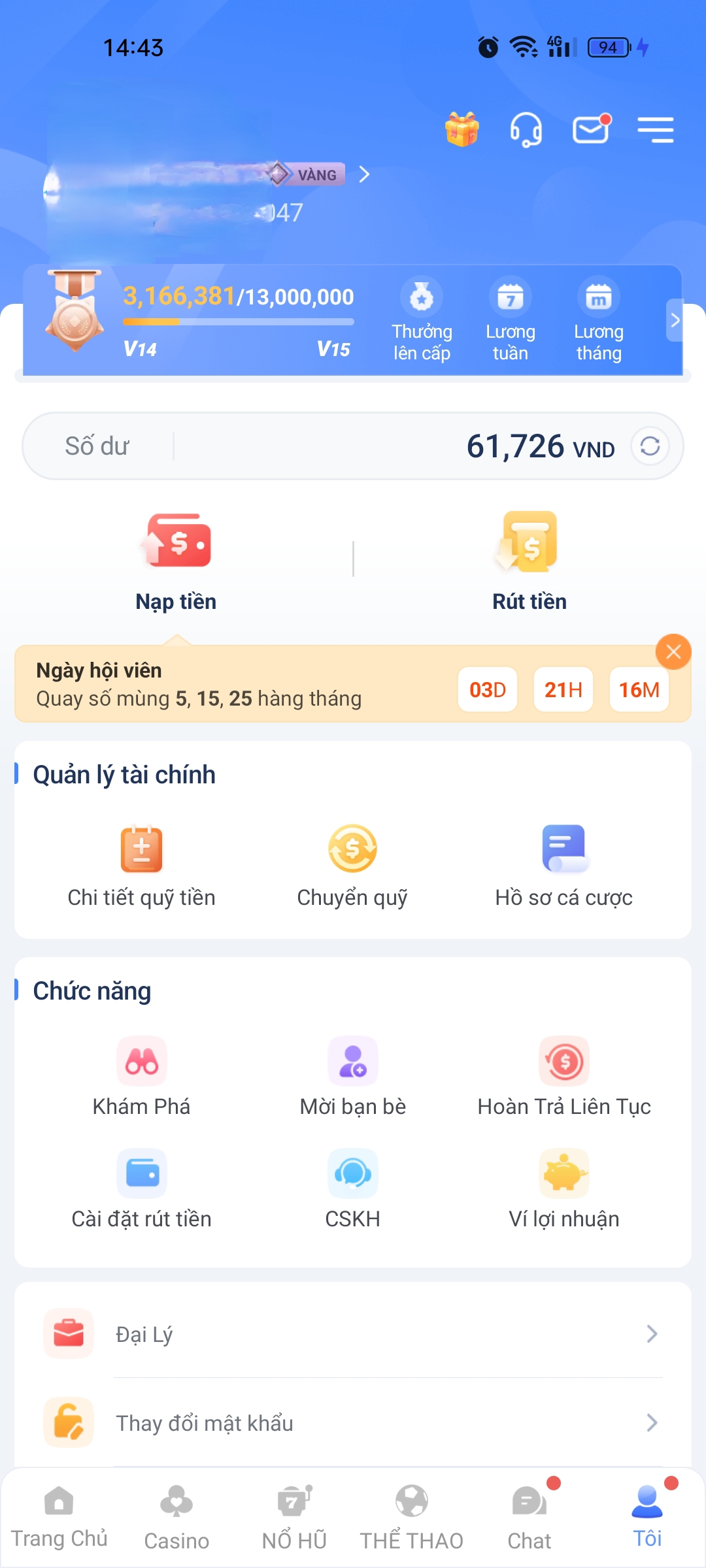This screenshot has height=1568, width=706.
Task: Switch to the Chat tab
Action: (x=529, y=1519)
